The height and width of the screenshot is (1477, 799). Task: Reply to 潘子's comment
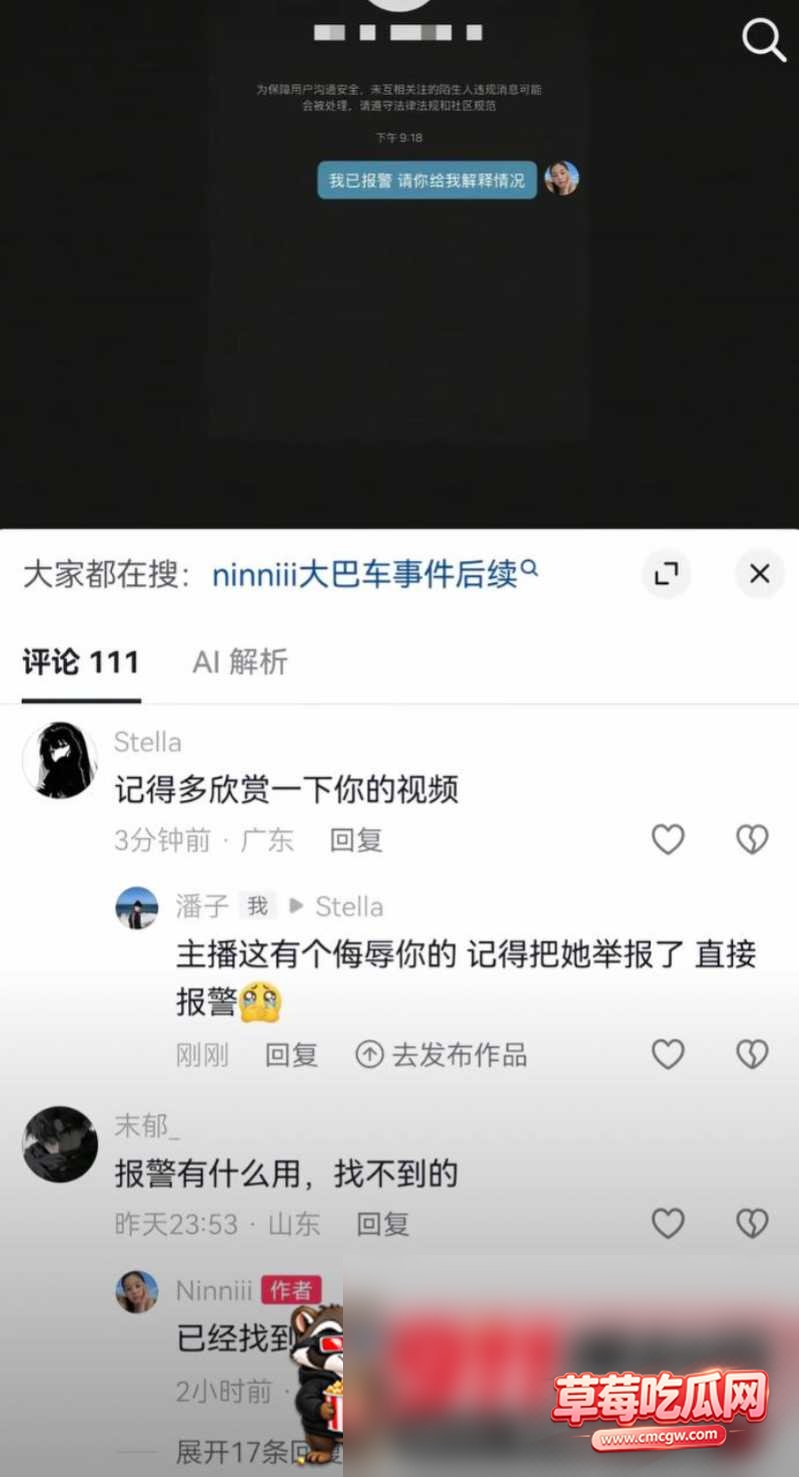pos(291,1055)
